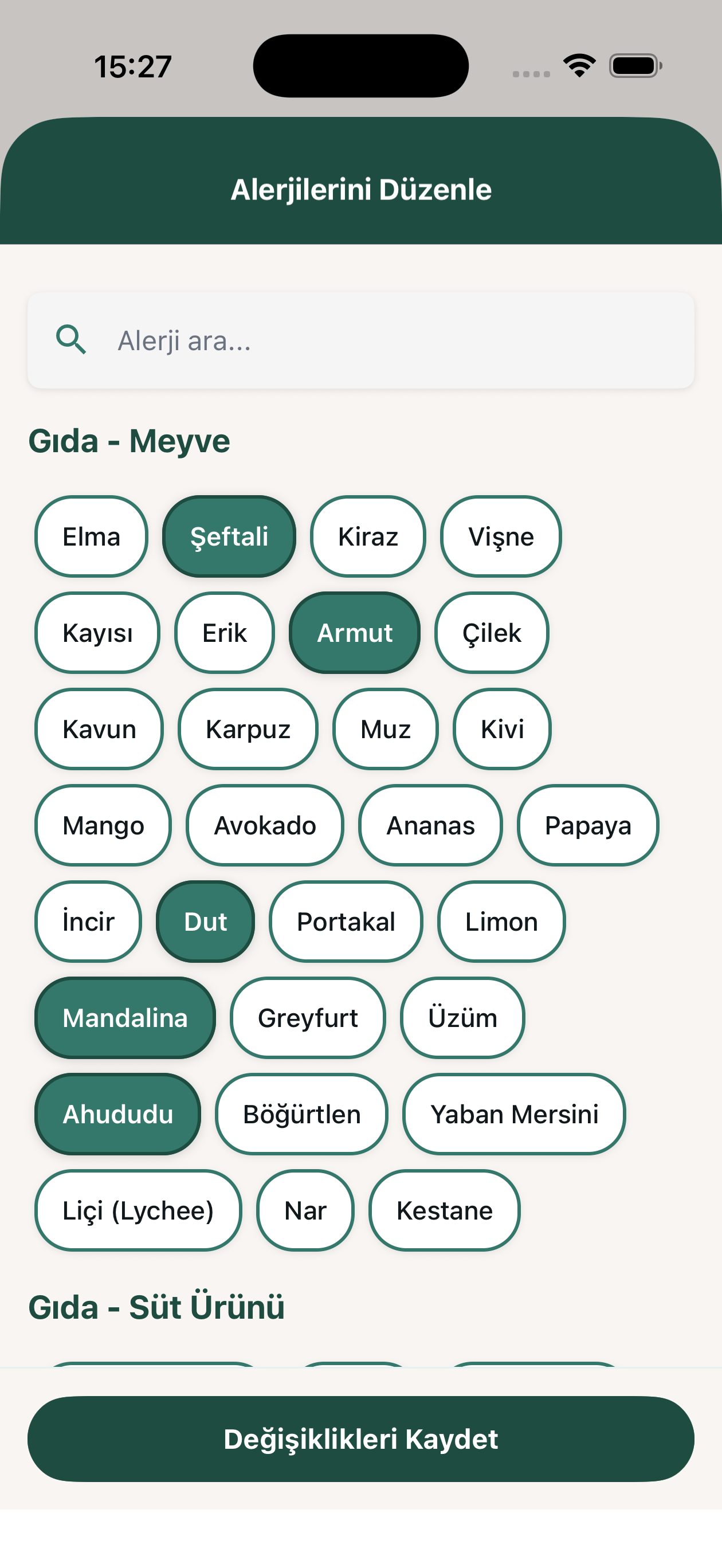Choose the Papaya chip
722x1568 pixels.
coord(587,825)
